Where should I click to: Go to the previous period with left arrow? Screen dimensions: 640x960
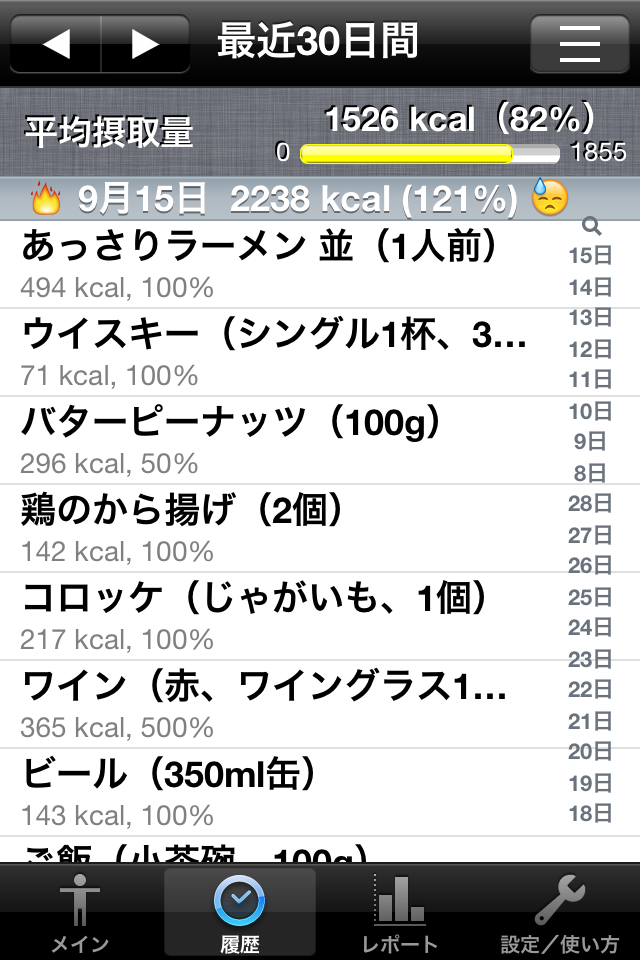coord(56,44)
